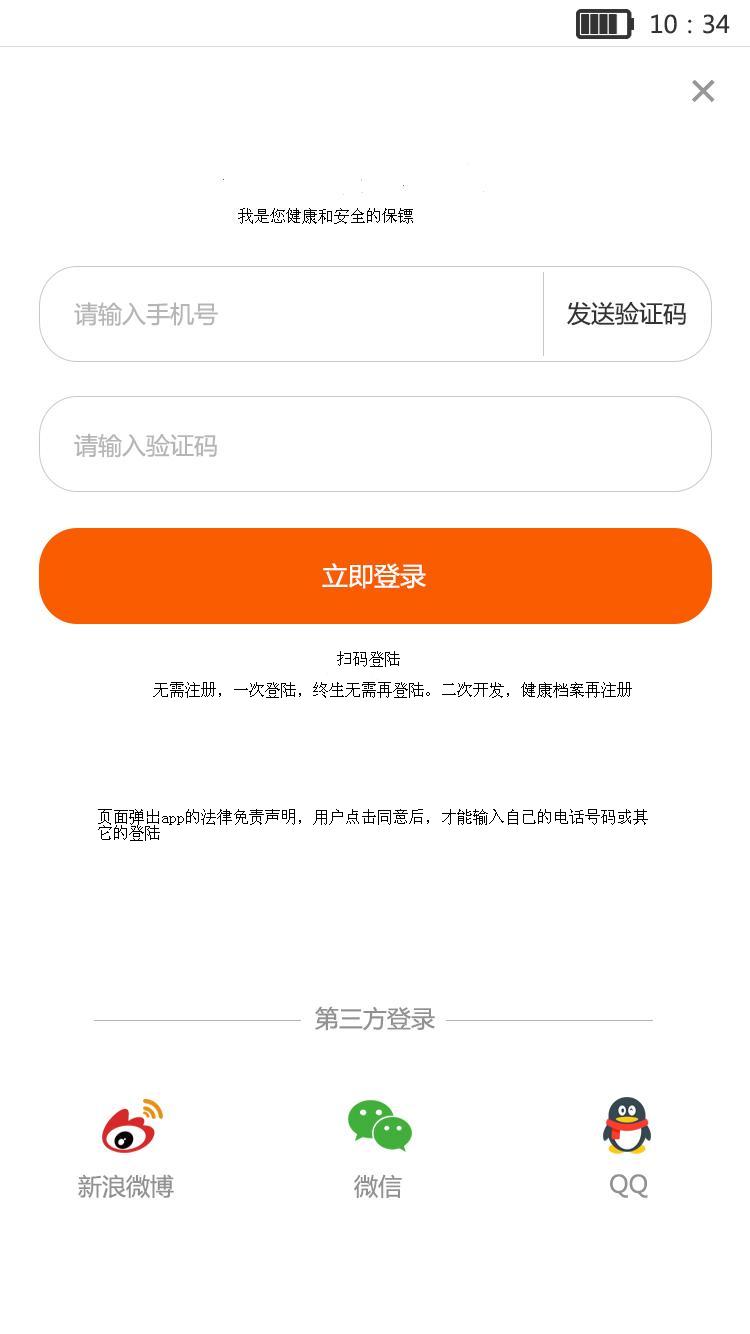Close the login screen
Screen dimensions: 750x1334
pyautogui.click(x=703, y=91)
